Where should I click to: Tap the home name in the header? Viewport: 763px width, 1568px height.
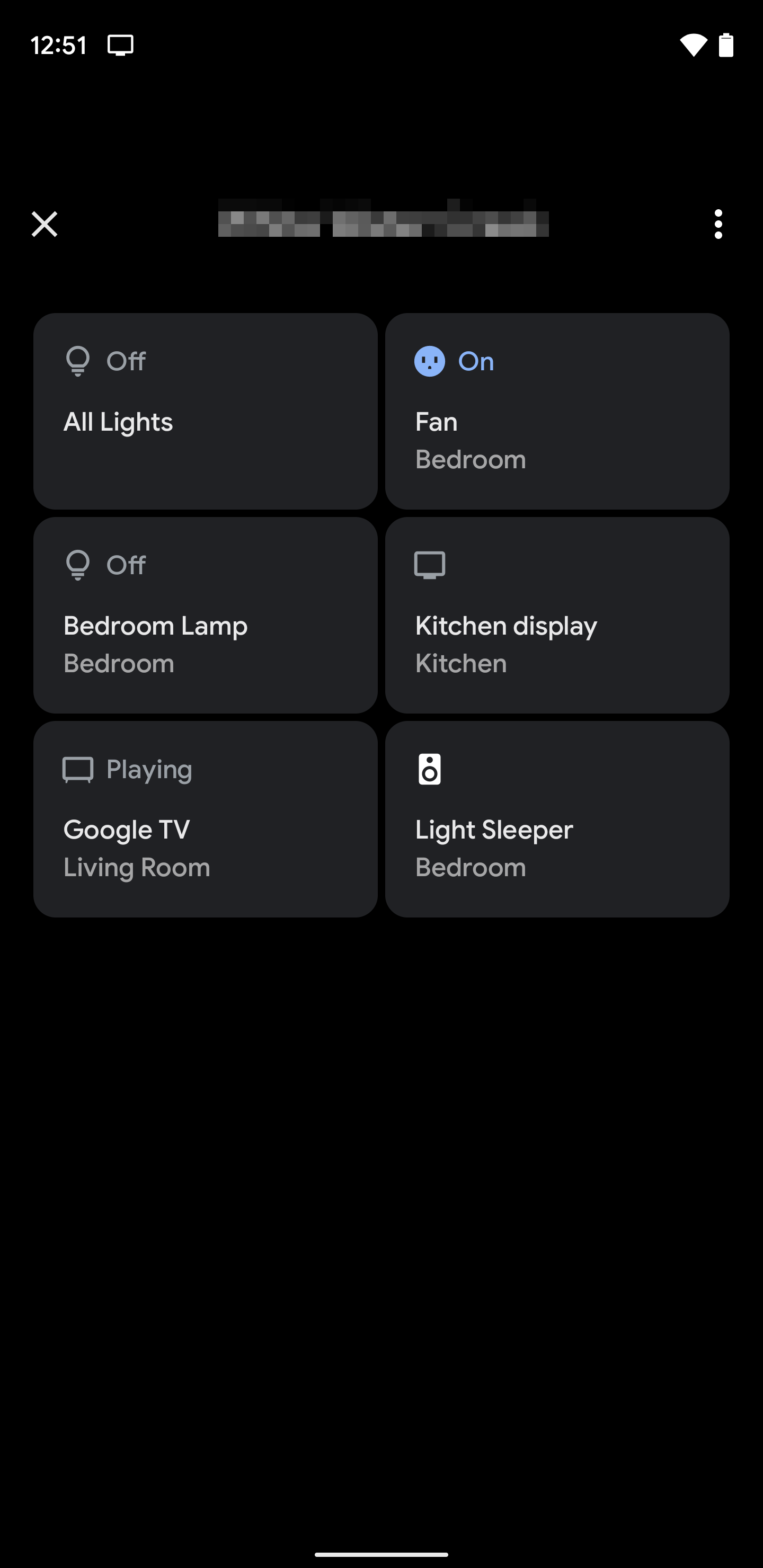tap(381, 224)
